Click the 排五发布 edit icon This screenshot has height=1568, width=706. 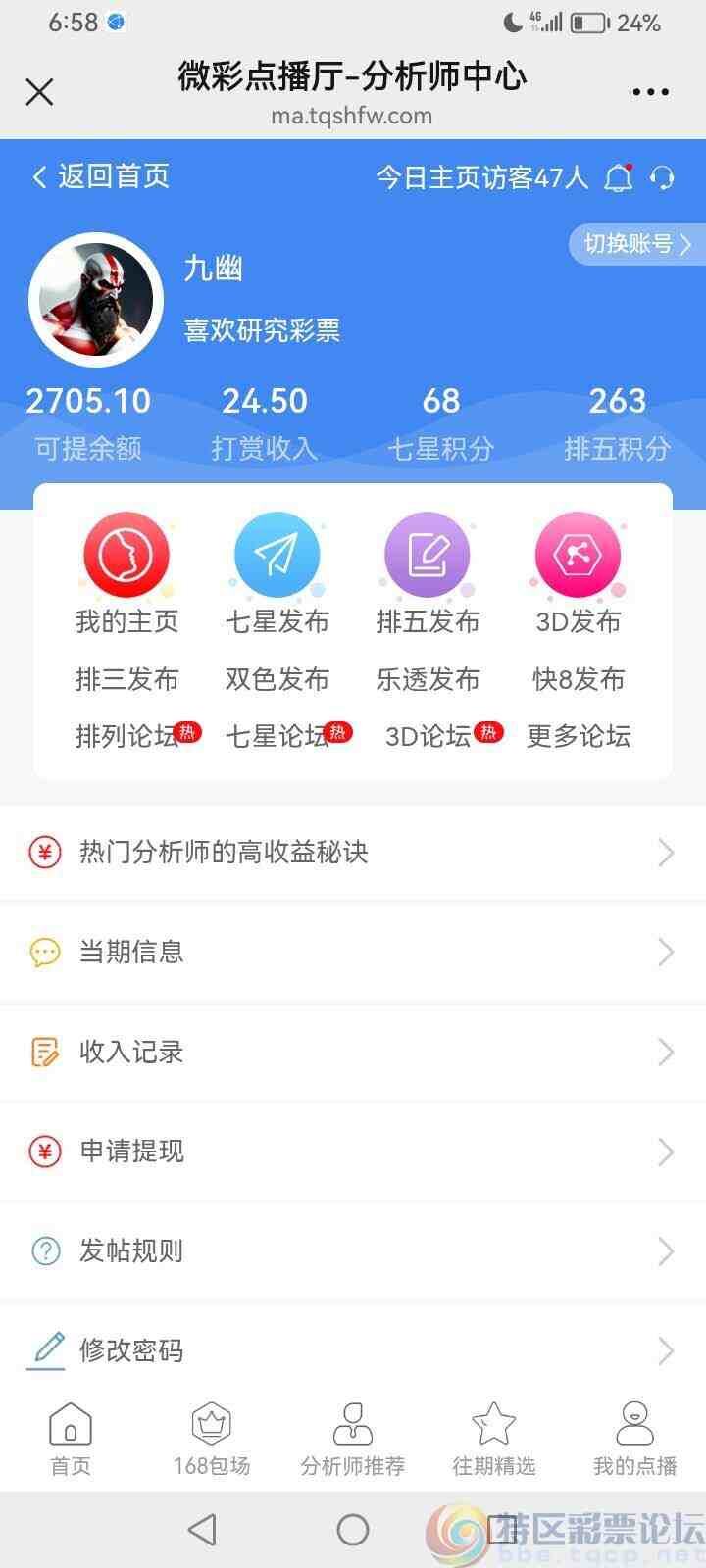click(427, 554)
